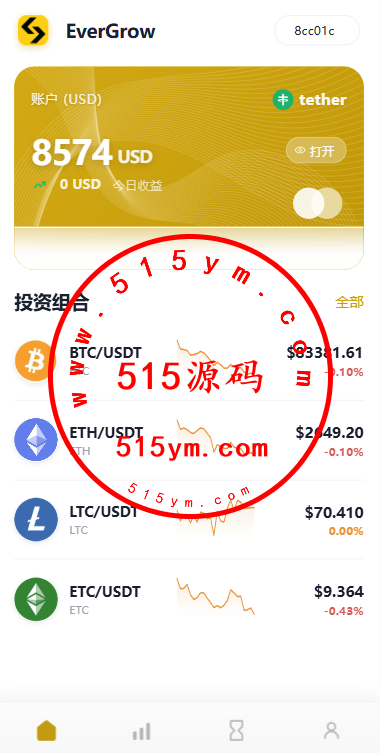The image size is (380, 753).
Task: Tap the 8cc01c account button
Action: click(x=317, y=31)
